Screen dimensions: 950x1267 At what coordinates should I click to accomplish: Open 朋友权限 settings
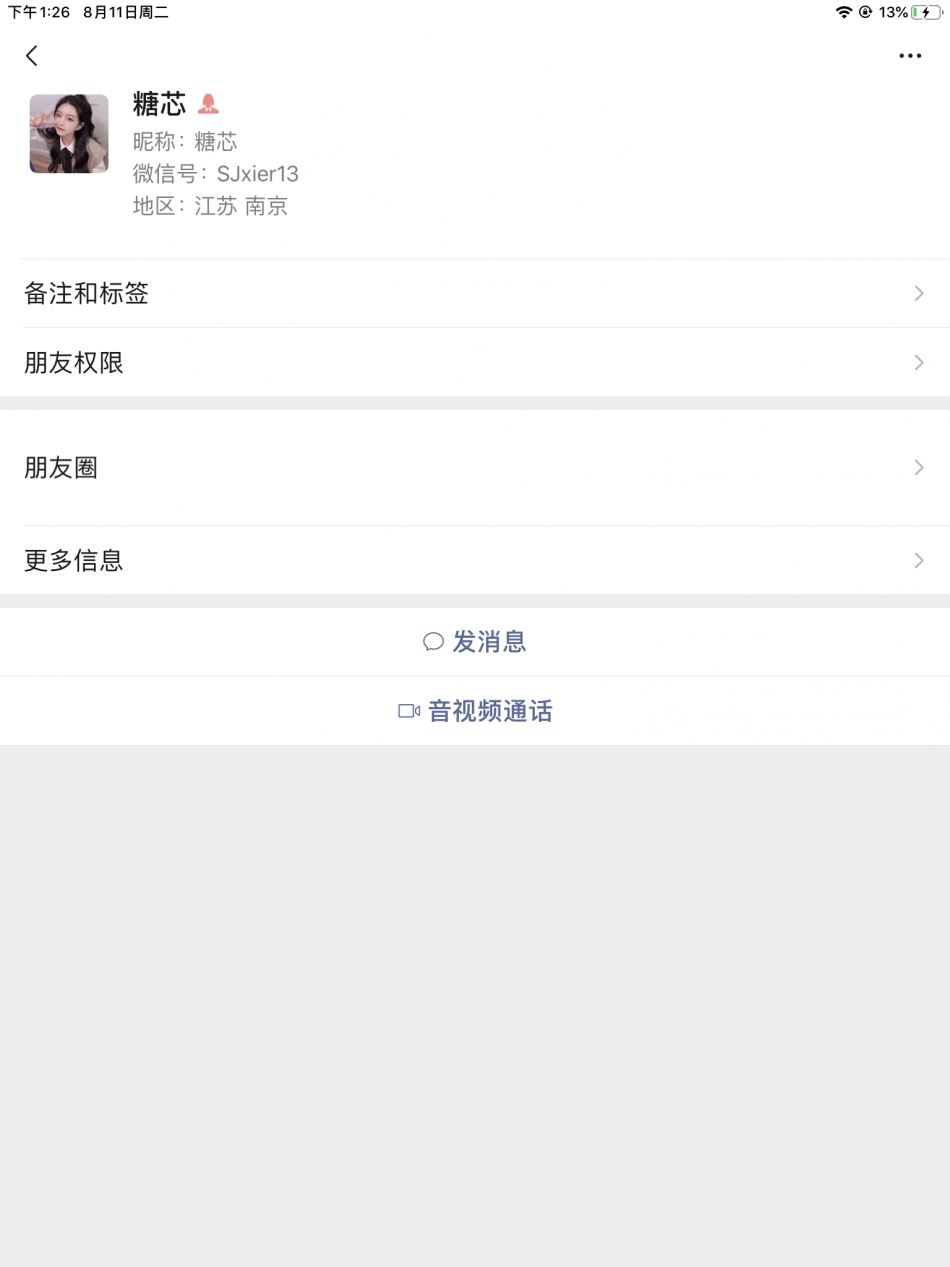(475, 363)
